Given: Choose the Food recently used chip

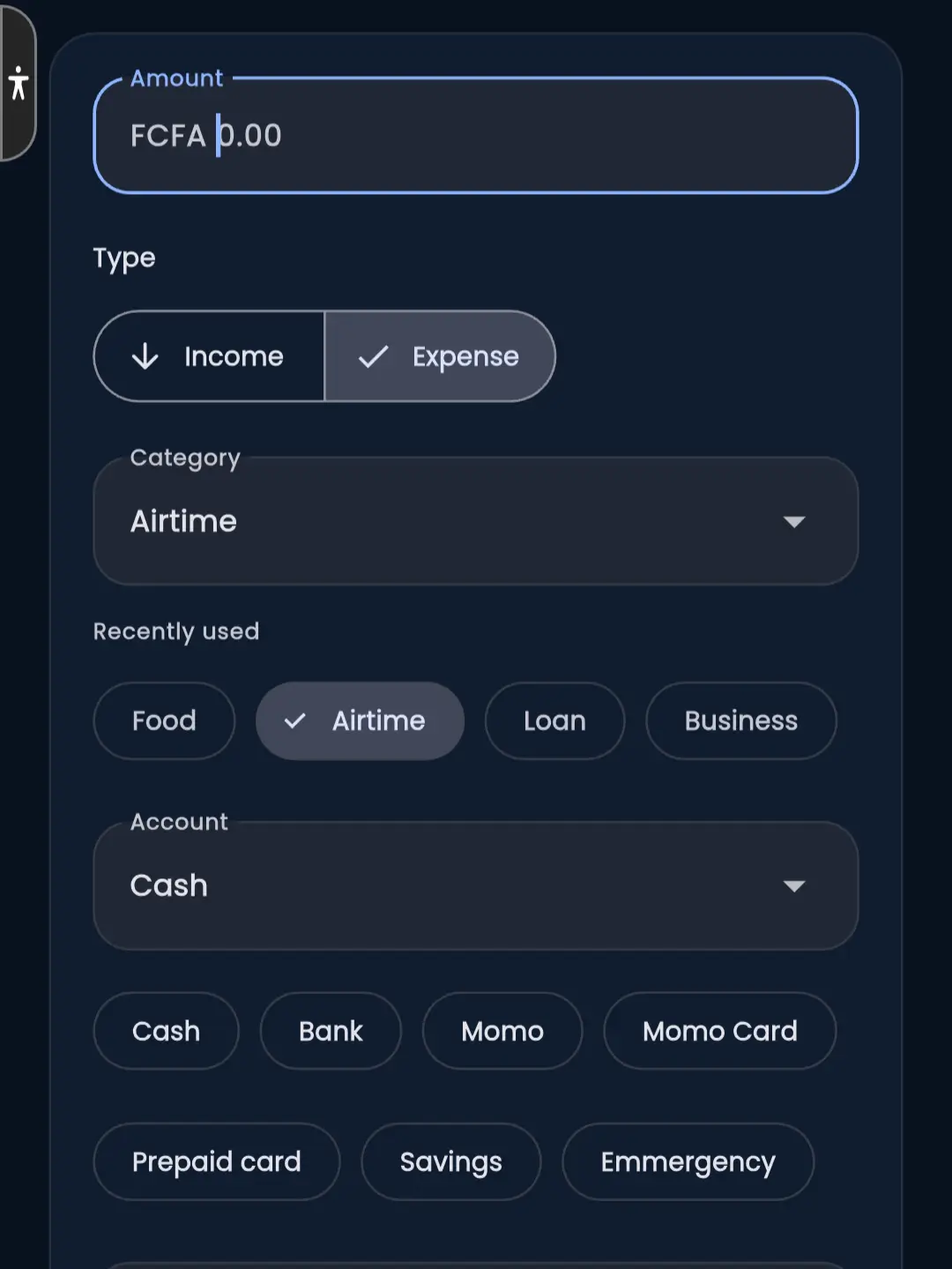Looking at the screenshot, I should point(164,720).
